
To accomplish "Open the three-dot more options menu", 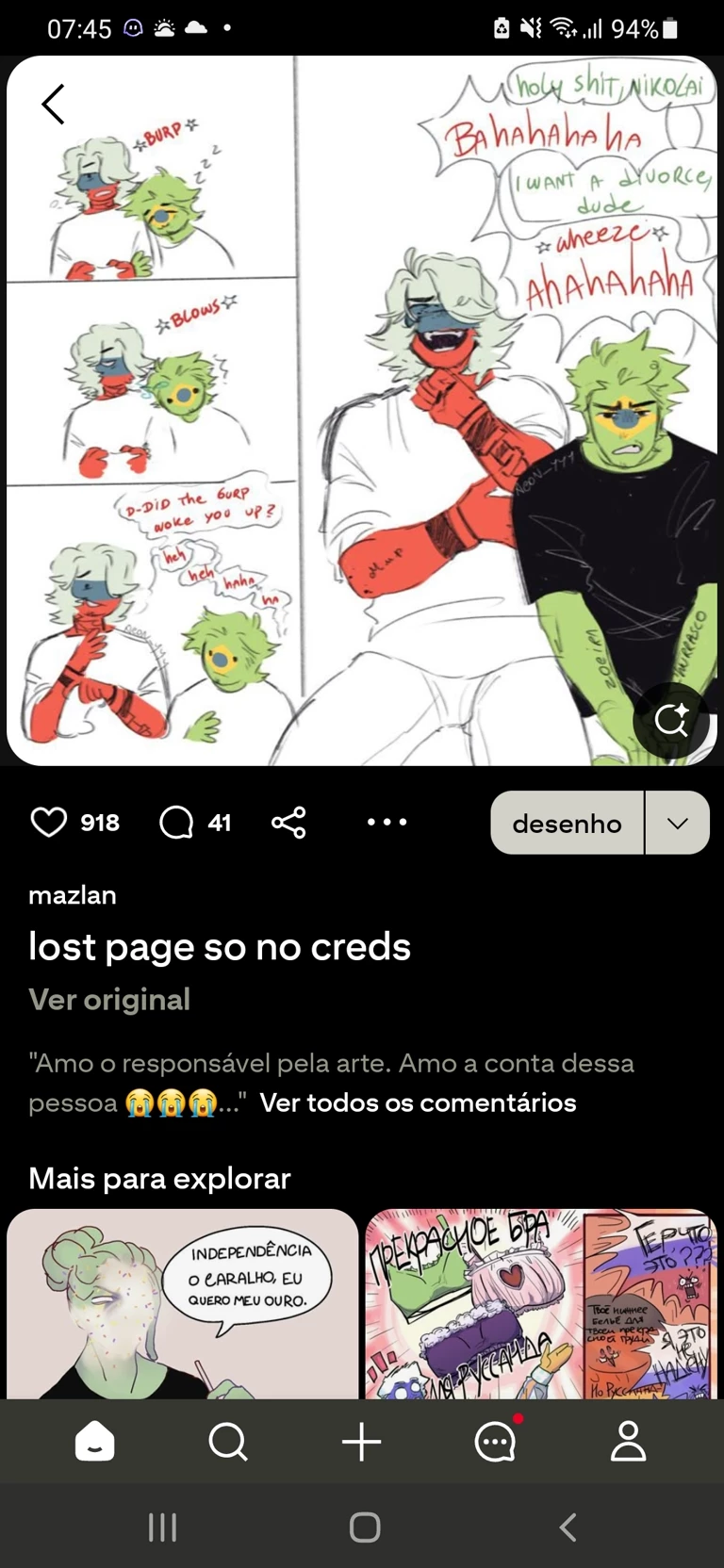I will pos(387,822).
